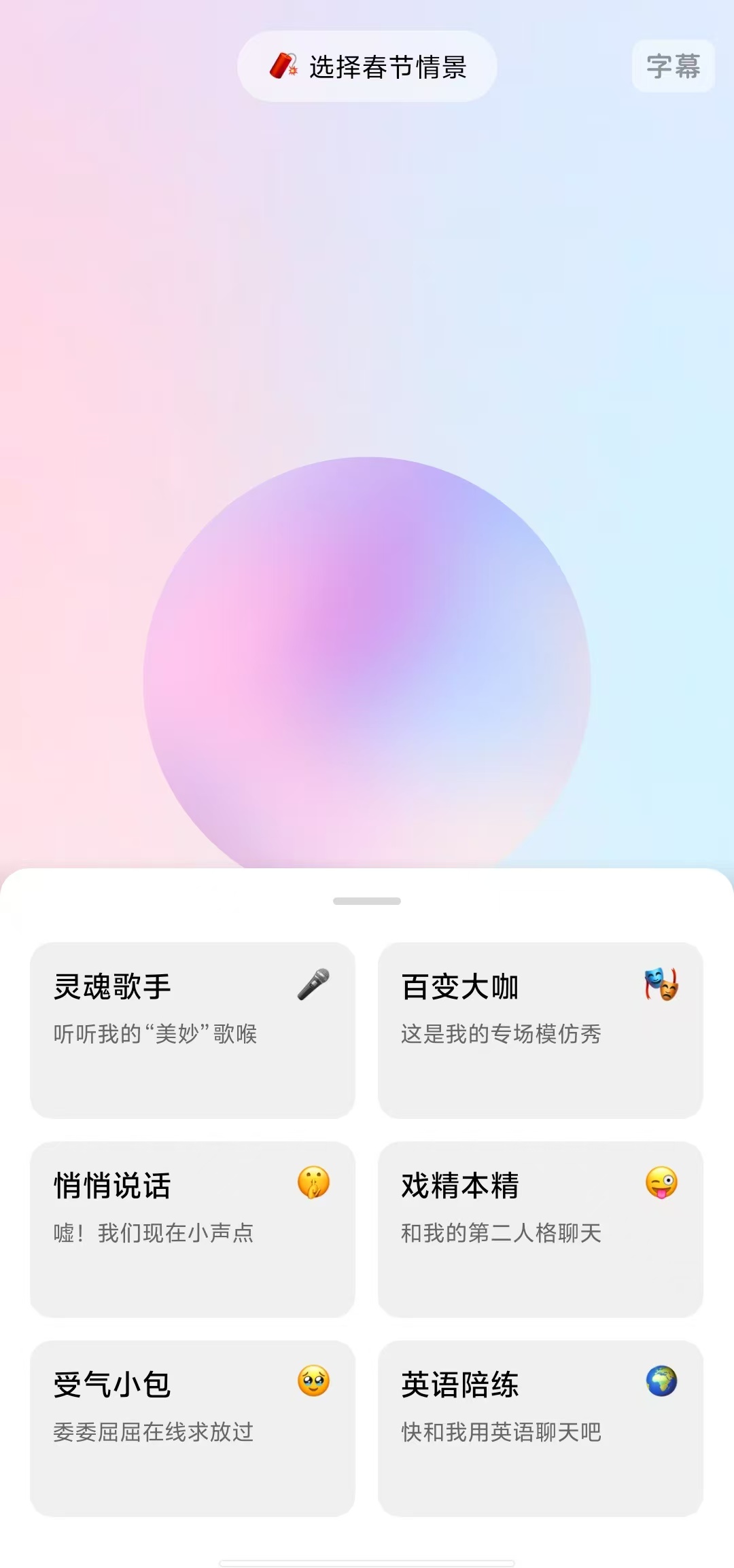Open the 英语陪练 English practice card
Viewport: 734px width, 1568px height.
click(540, 1428)
